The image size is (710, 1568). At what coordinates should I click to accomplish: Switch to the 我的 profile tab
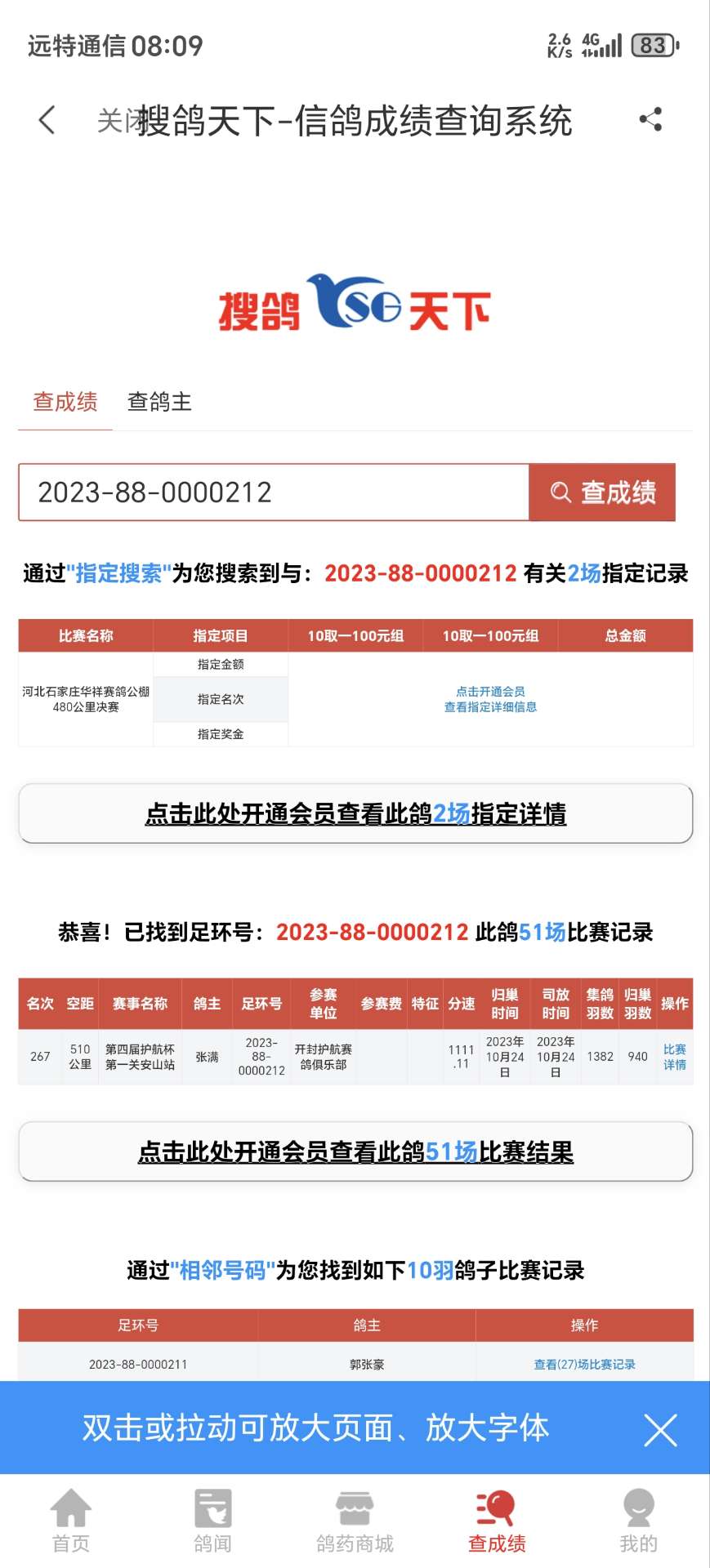tap(638, 1521)
